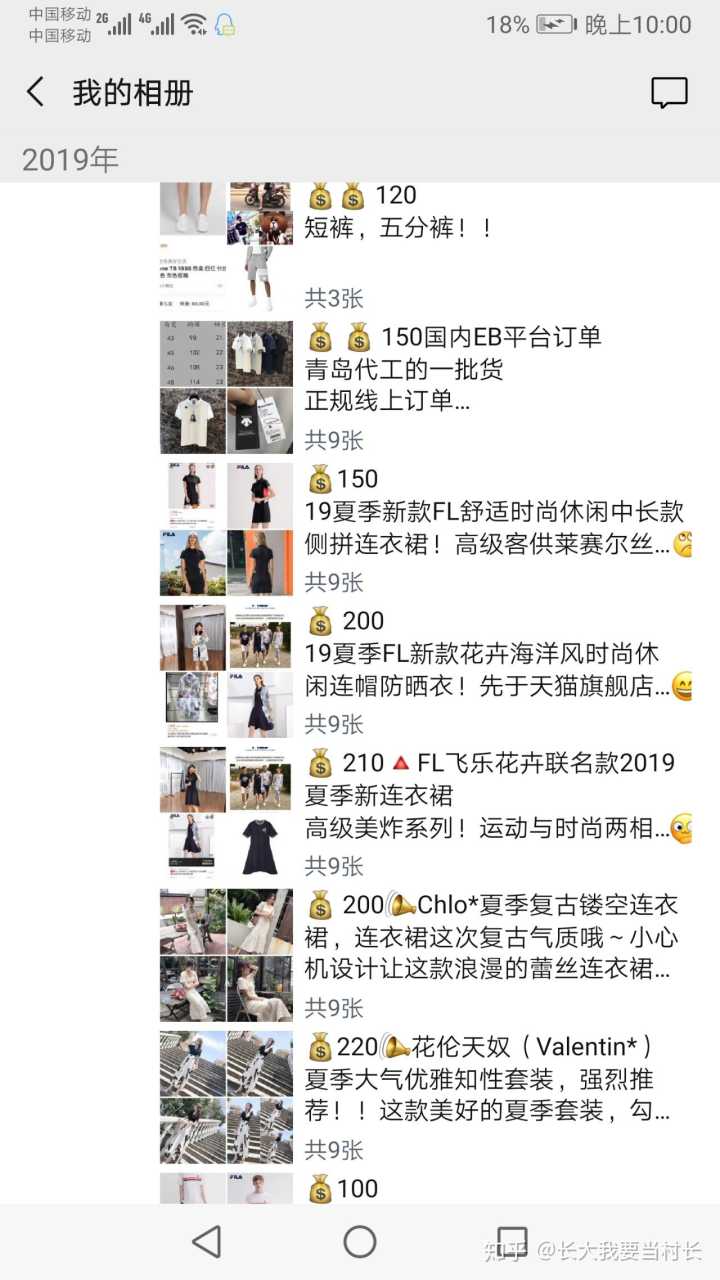The height and width of the screenshot is (1280, 720).
Task: Go back from 我的相册
Action: tap(36, 93)
